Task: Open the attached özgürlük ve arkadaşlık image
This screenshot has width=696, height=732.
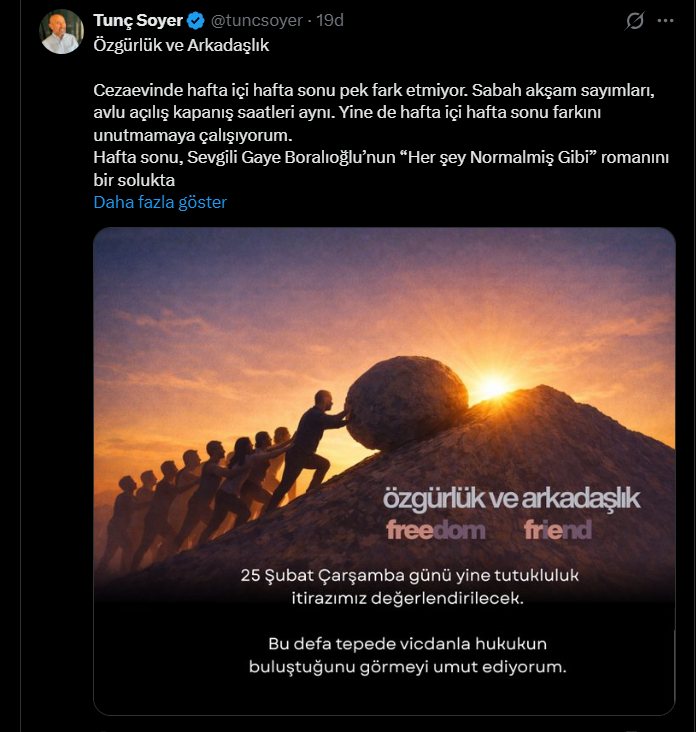Action: click(384, 470)
